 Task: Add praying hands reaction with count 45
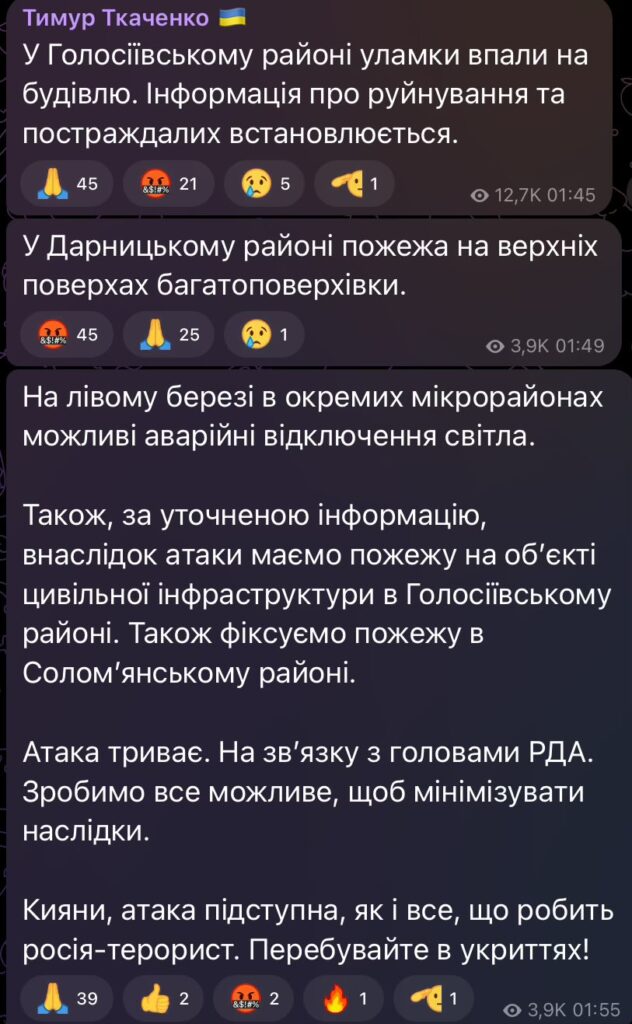[x=67, y=184]
